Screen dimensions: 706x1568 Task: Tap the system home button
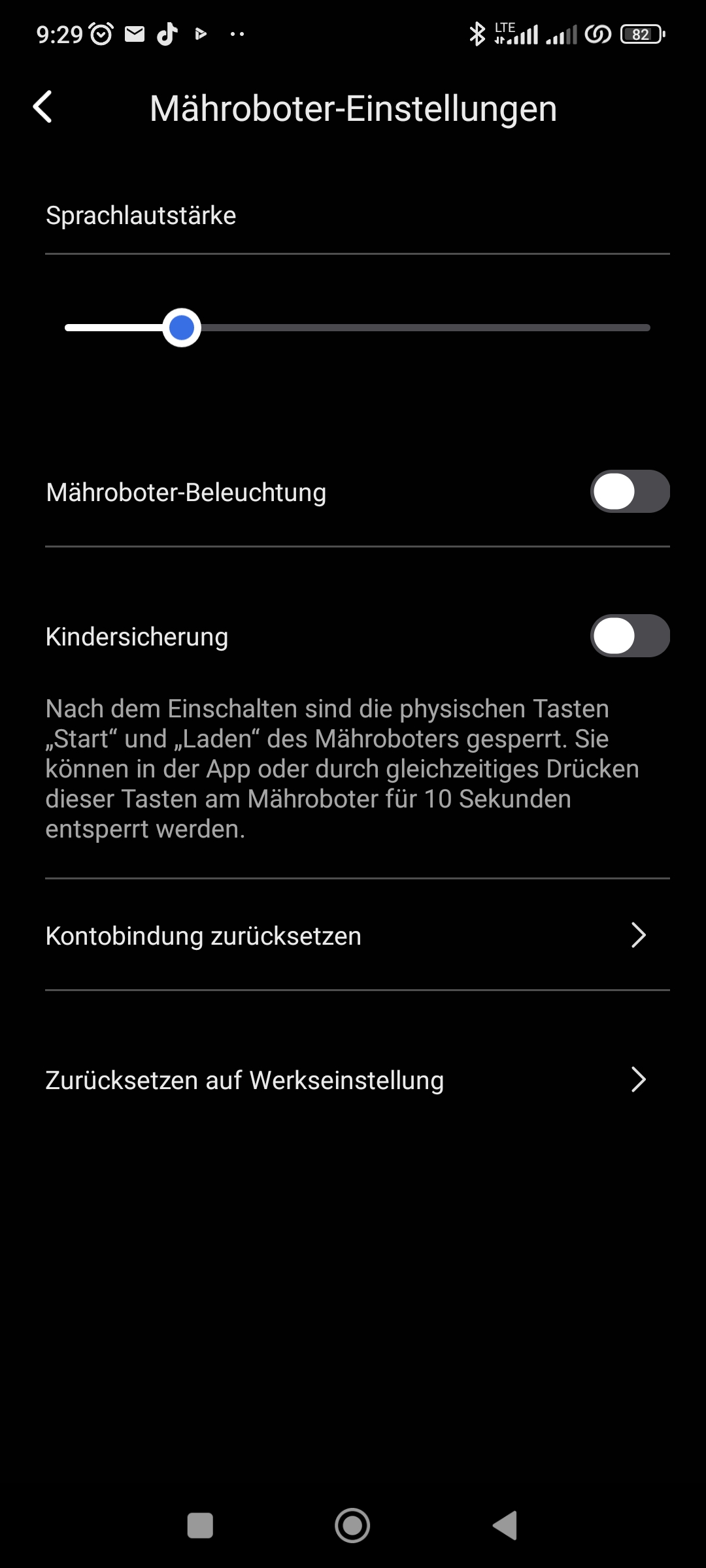[x=352, y=1526]
